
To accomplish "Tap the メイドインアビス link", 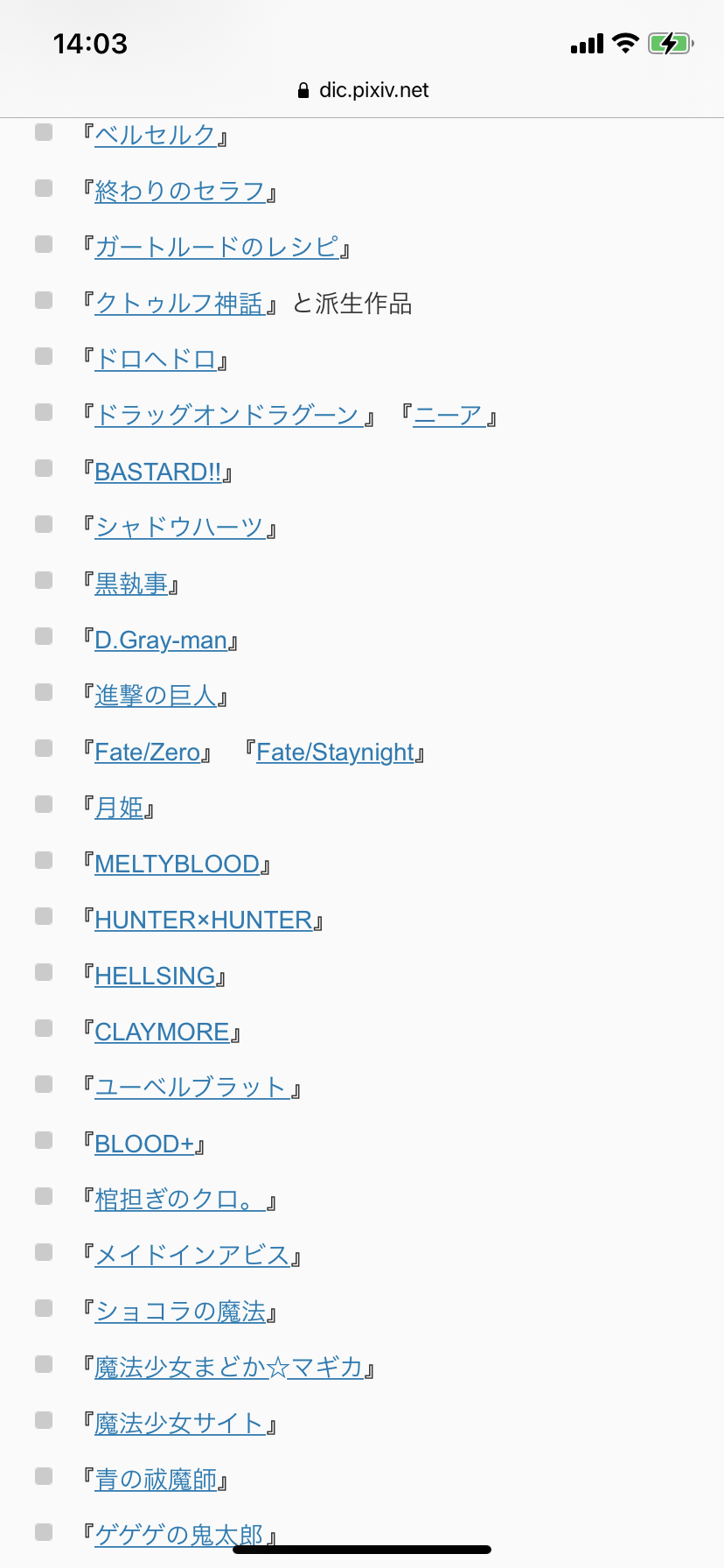I will [192, 1256].
